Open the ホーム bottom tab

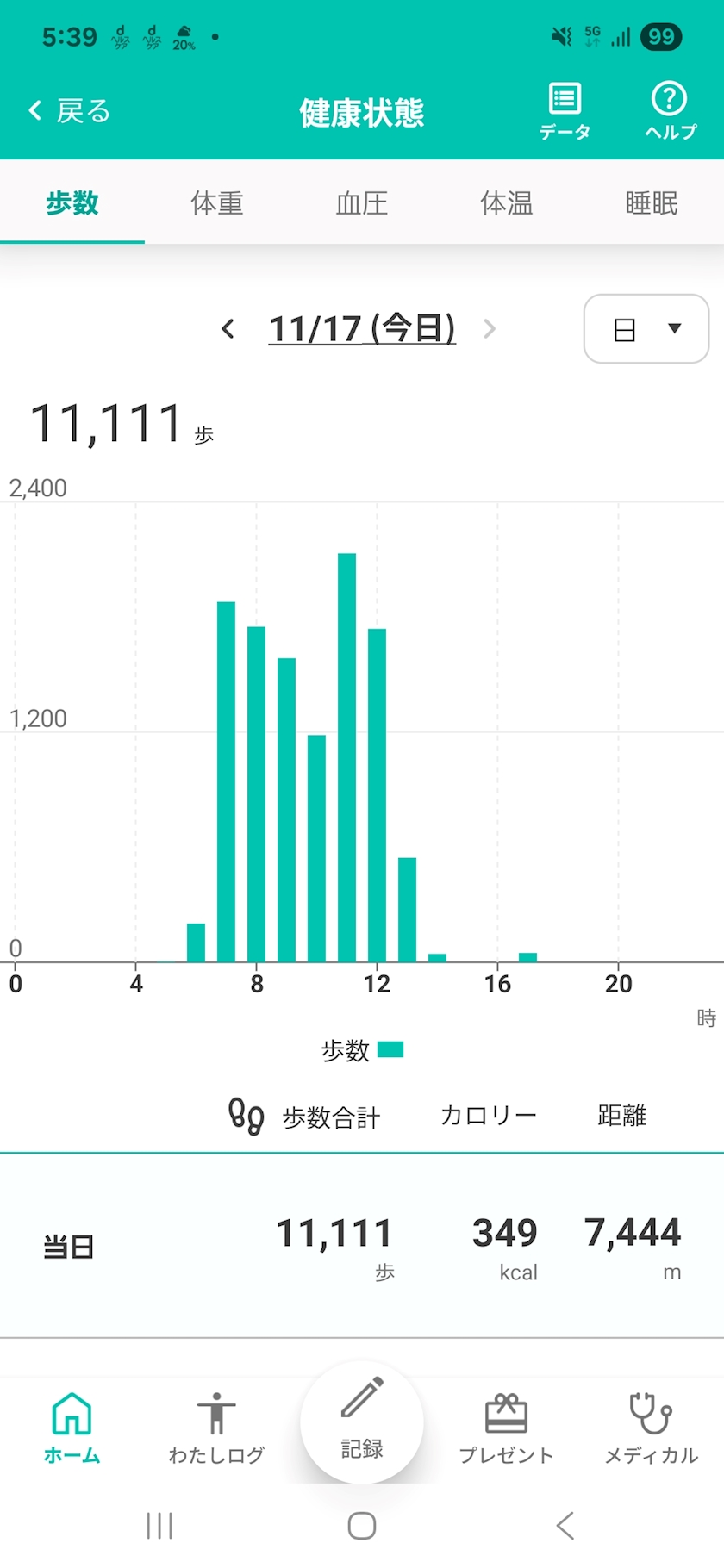point(72,1428)
